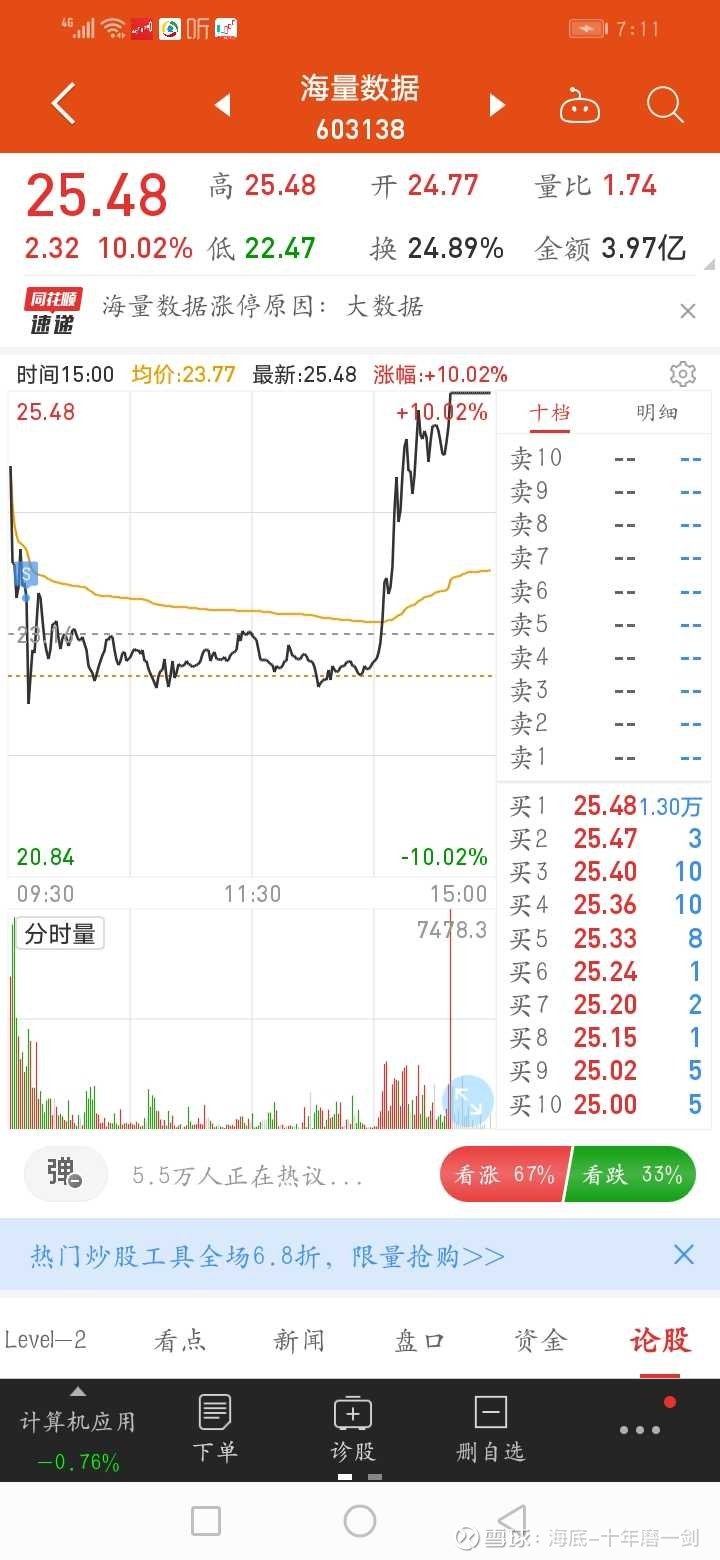The image size is (720, 1560).
Task: Select the 十档 order book tab
Action: point(550,412)
